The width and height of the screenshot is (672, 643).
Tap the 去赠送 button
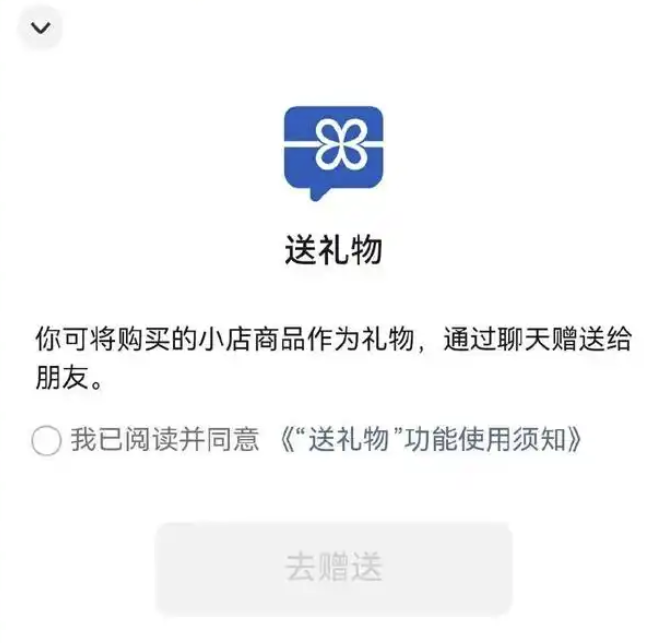coord(333,568)
